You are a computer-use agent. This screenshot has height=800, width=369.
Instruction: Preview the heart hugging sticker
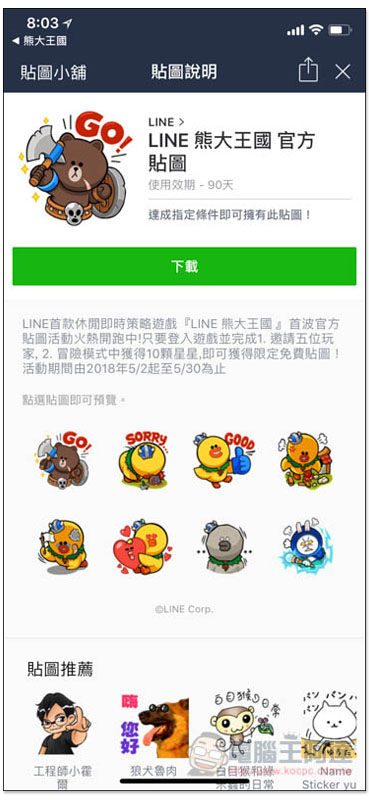point(142,548)
